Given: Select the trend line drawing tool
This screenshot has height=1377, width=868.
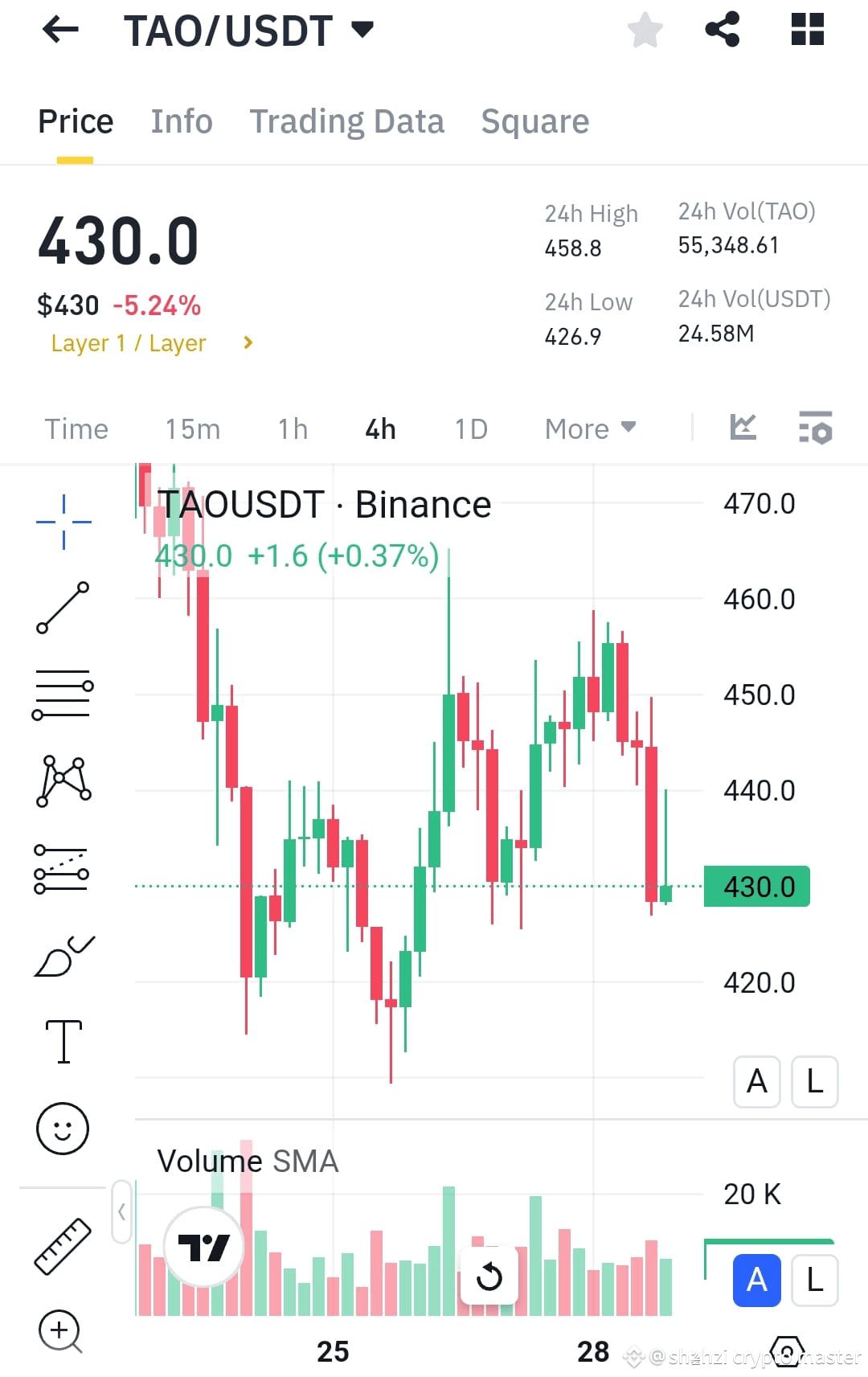Looking at the screenshot, I should pos(63,607).
